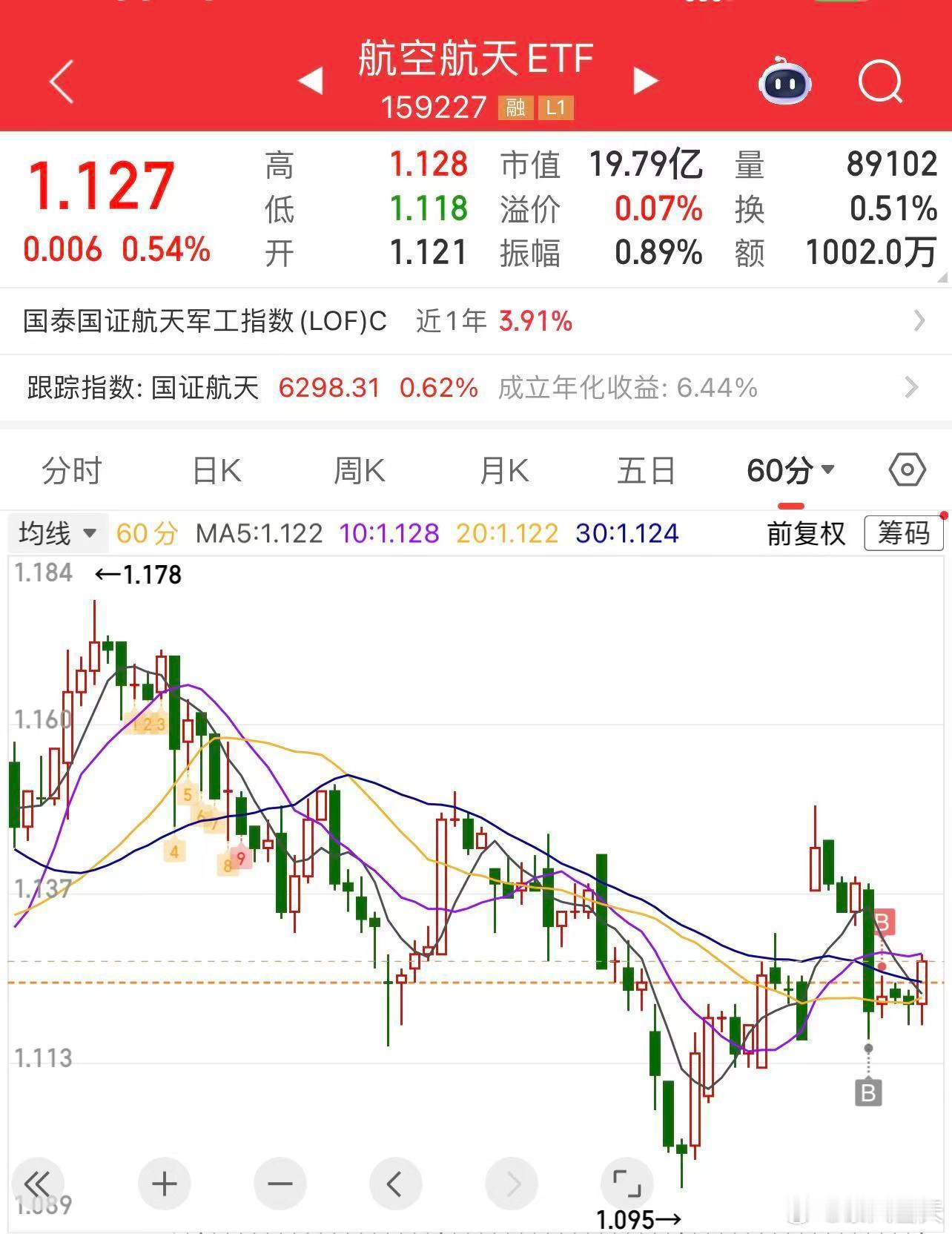Click the next stock arrow beside title
Image resolution: width=952 pixels, height=1234 pixels.
[644, 82]
